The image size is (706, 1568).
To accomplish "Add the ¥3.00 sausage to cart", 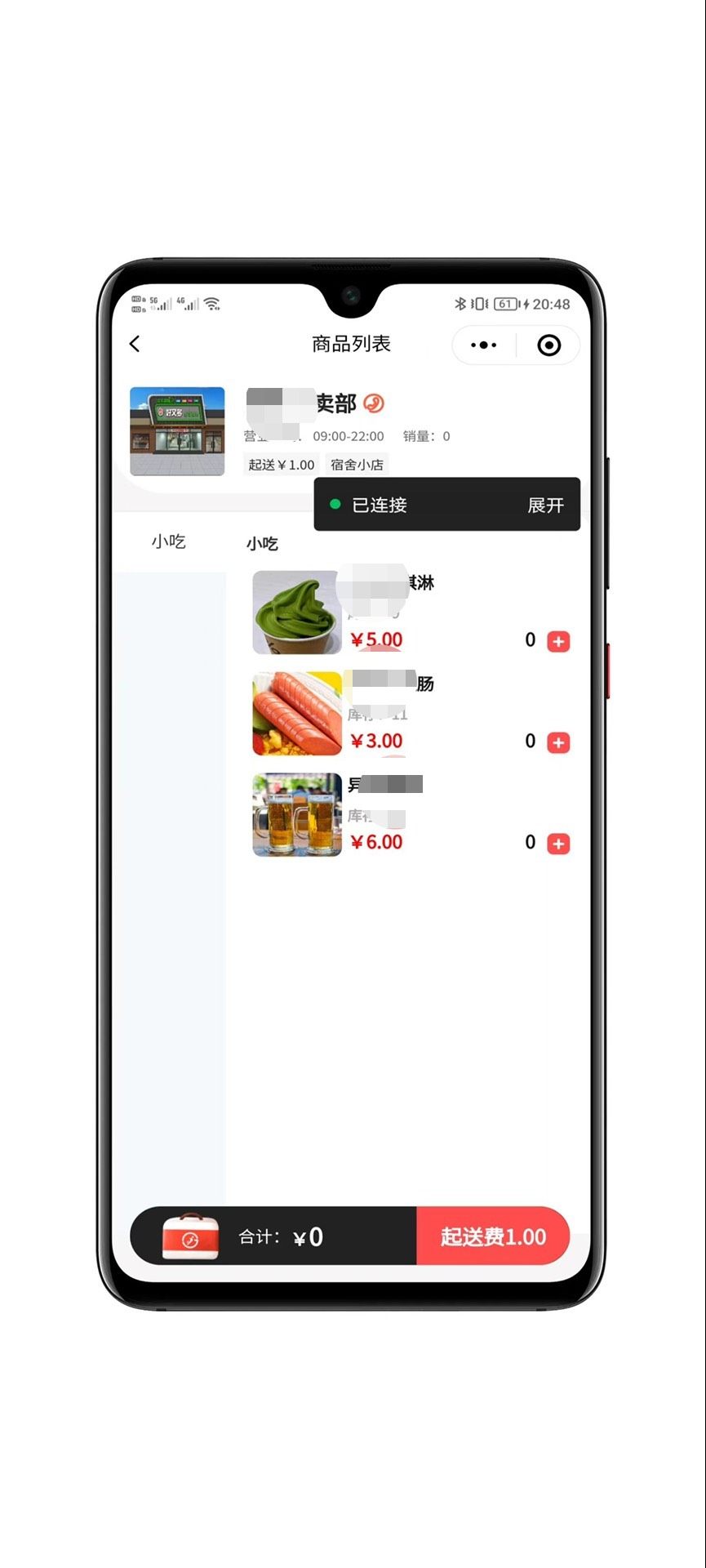I will [x=558, y=742].
